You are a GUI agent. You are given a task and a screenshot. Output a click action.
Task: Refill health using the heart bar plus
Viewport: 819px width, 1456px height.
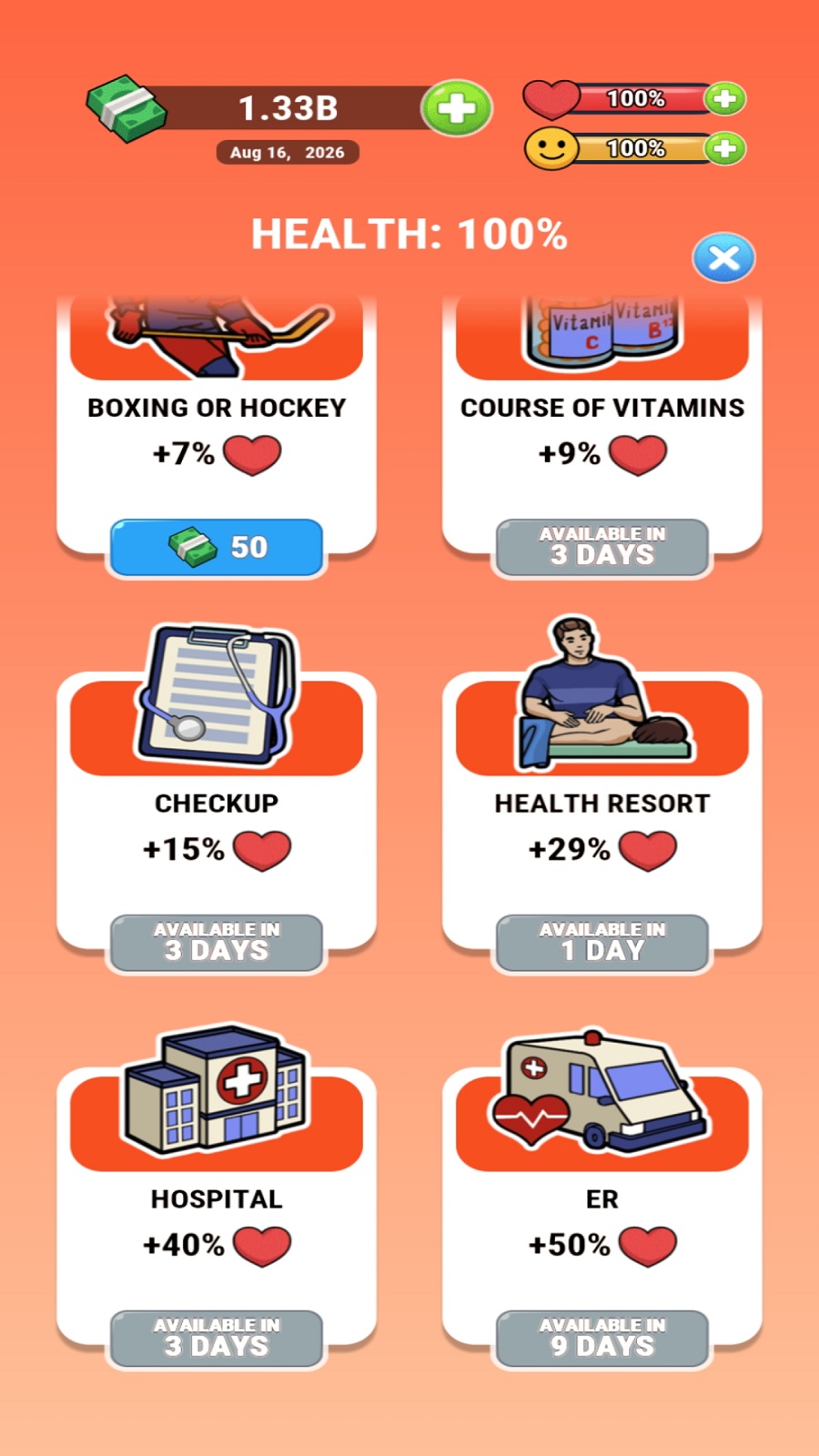[x=724, y=98]
